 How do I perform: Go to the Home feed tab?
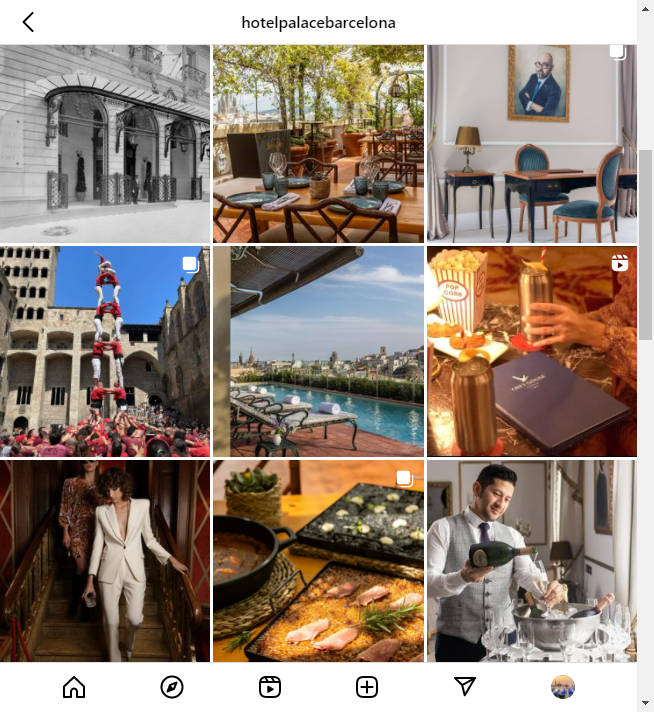(x=74, y=687)
